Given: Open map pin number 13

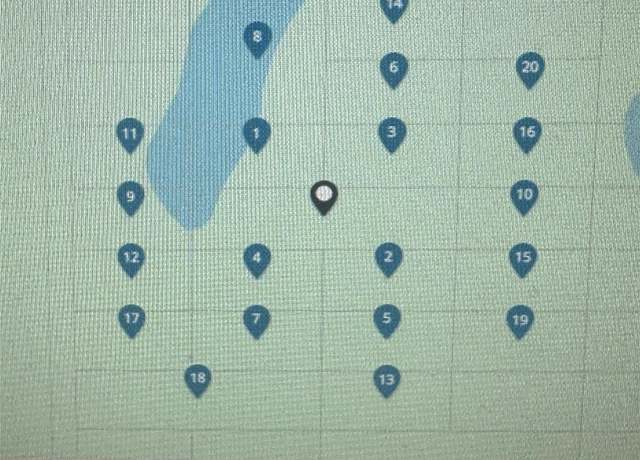Looking at the screenshot, I should 386,379.
